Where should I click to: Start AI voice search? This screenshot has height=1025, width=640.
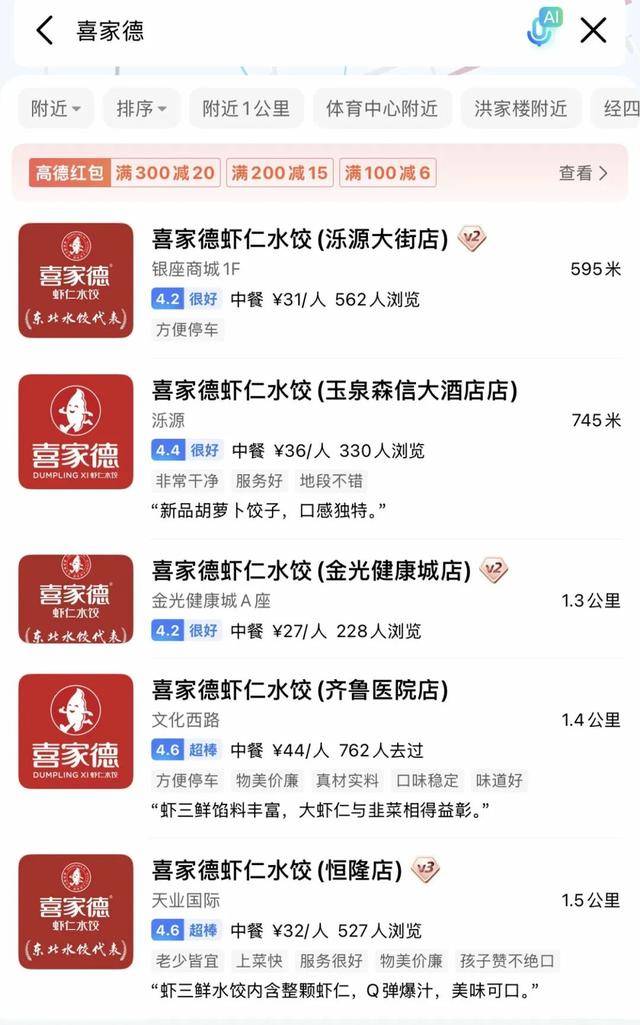coord(544,28)
